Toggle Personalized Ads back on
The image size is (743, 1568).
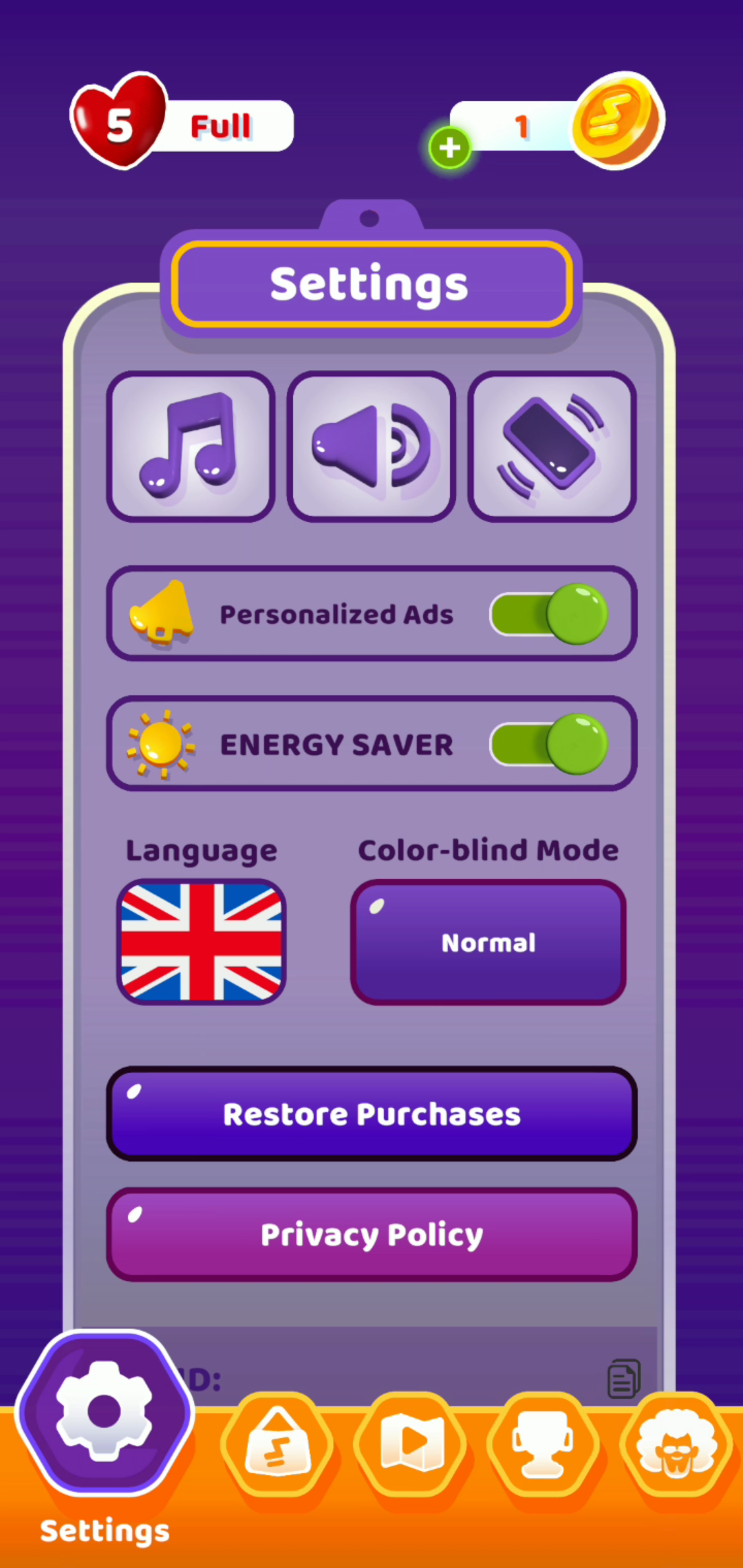pos(548,614)
